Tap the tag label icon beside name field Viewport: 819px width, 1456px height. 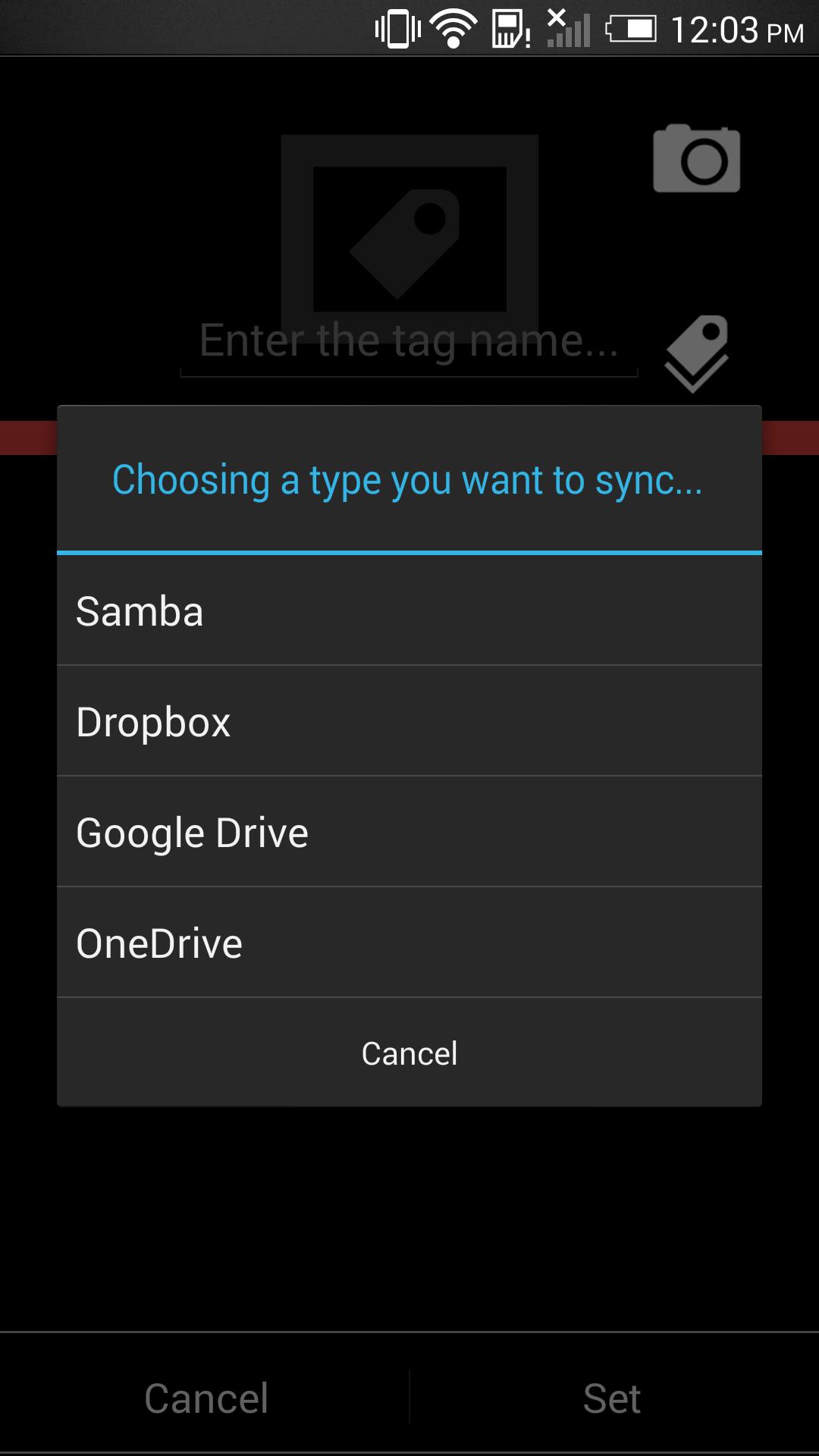pos(695,350)
